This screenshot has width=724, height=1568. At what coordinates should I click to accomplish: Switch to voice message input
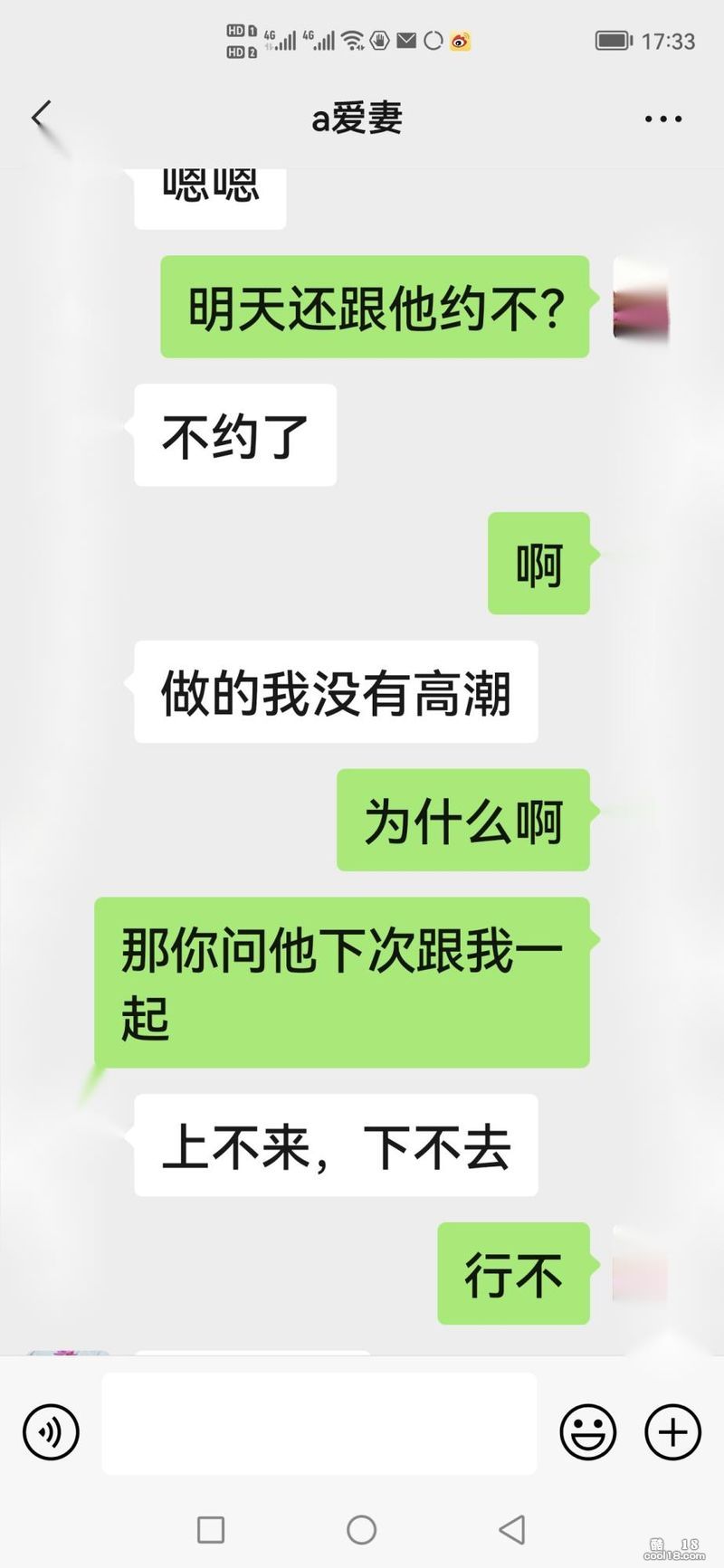tap(51, 1431)
